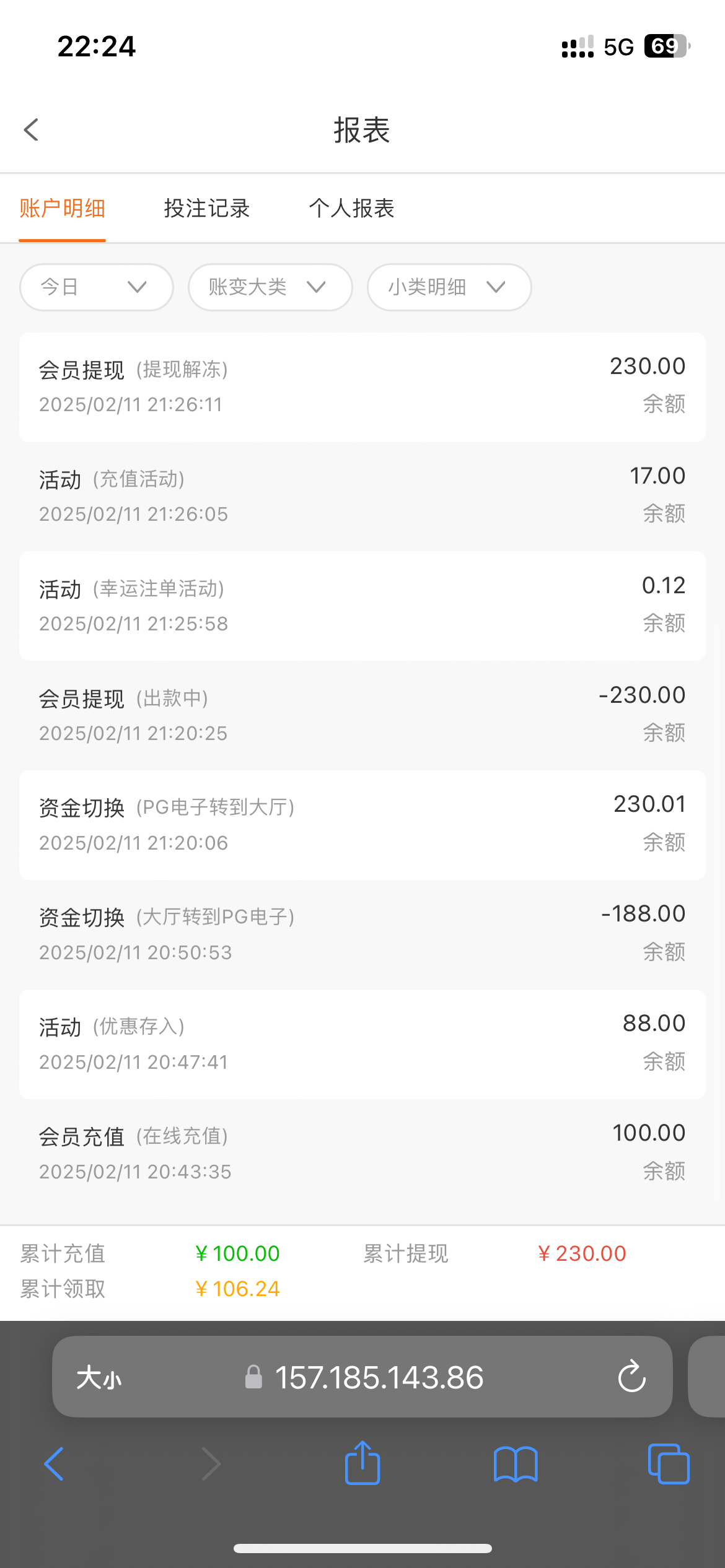Image resolution: width=725 pixels, height=1568 pixels.
Task: Tap the cumulative recharge ¥100.00 amount
Action: pos(237,1253)
